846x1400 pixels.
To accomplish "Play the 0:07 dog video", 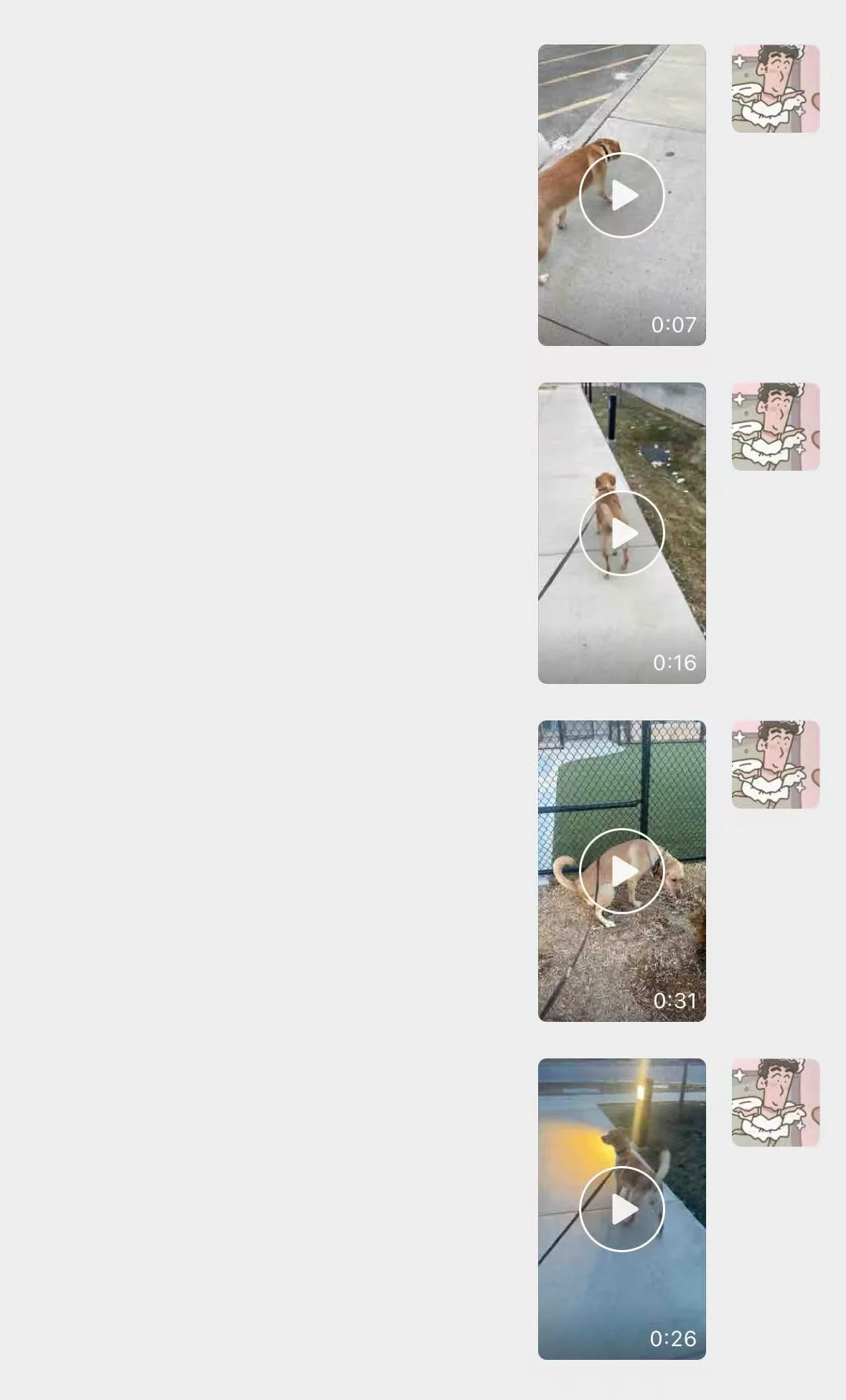I will click(x=621, y=195).
